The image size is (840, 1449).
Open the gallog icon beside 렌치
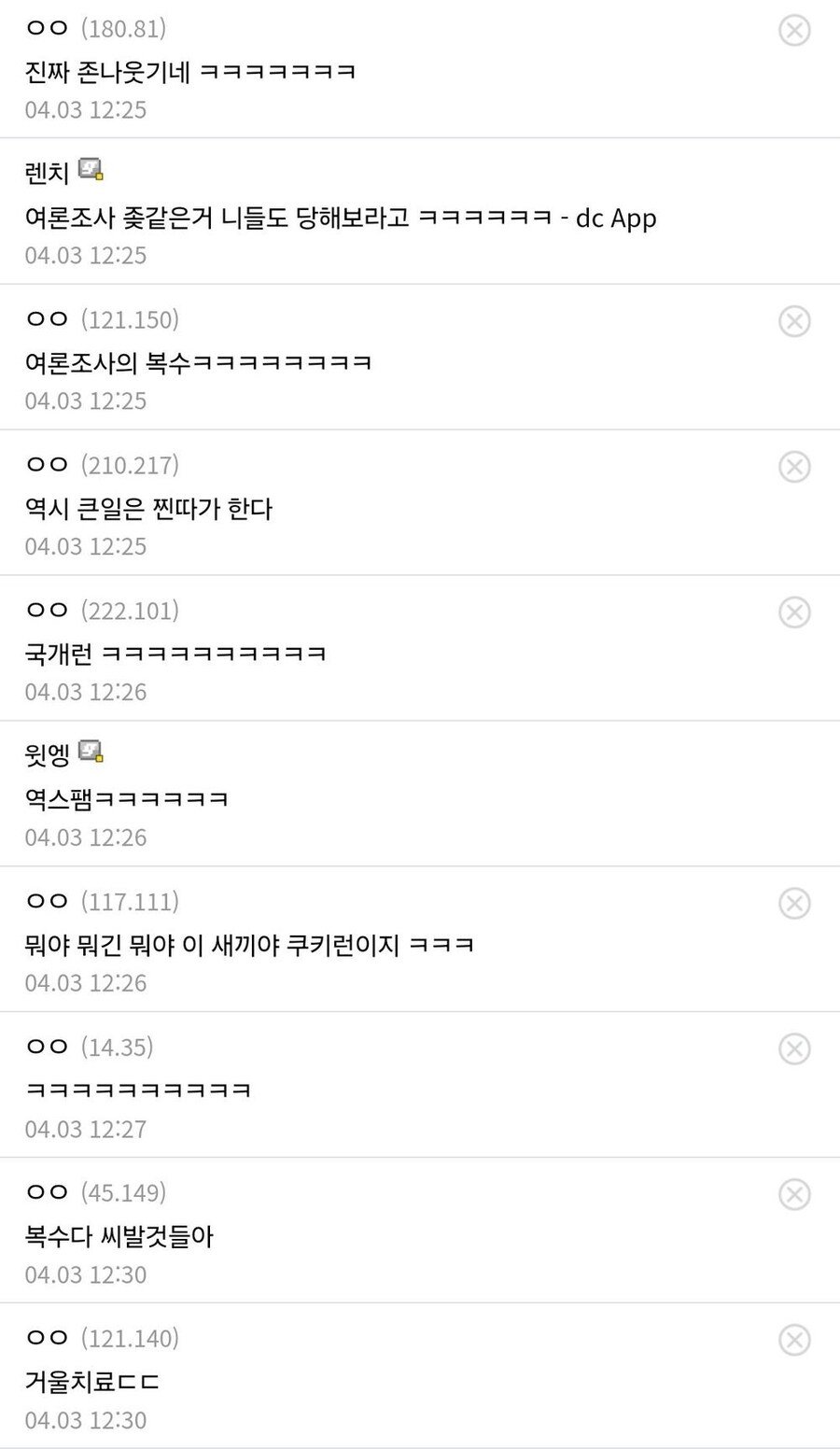coord(91,170)
